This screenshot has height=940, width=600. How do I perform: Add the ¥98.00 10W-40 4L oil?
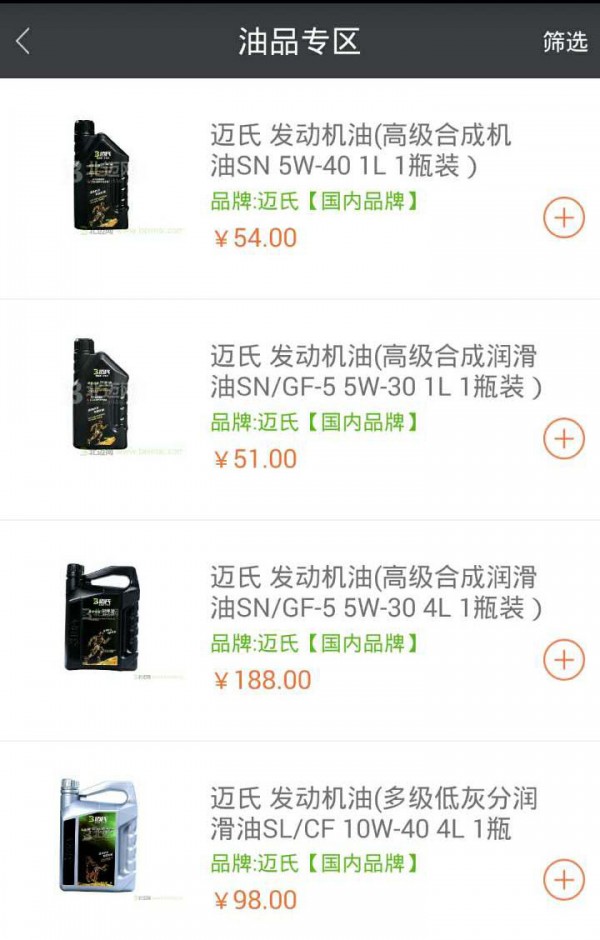click(x=563, y=880)
